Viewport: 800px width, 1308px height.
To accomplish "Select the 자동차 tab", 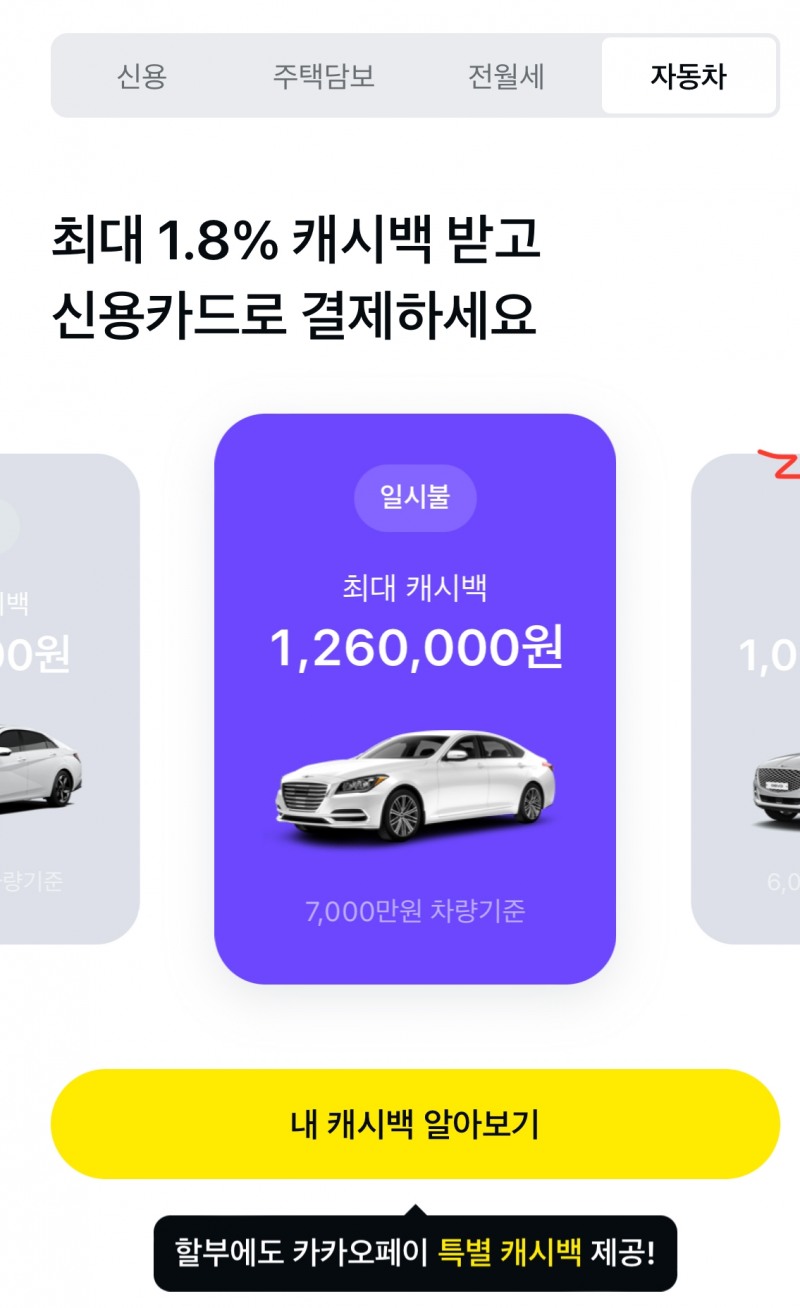I will (688, 76).
